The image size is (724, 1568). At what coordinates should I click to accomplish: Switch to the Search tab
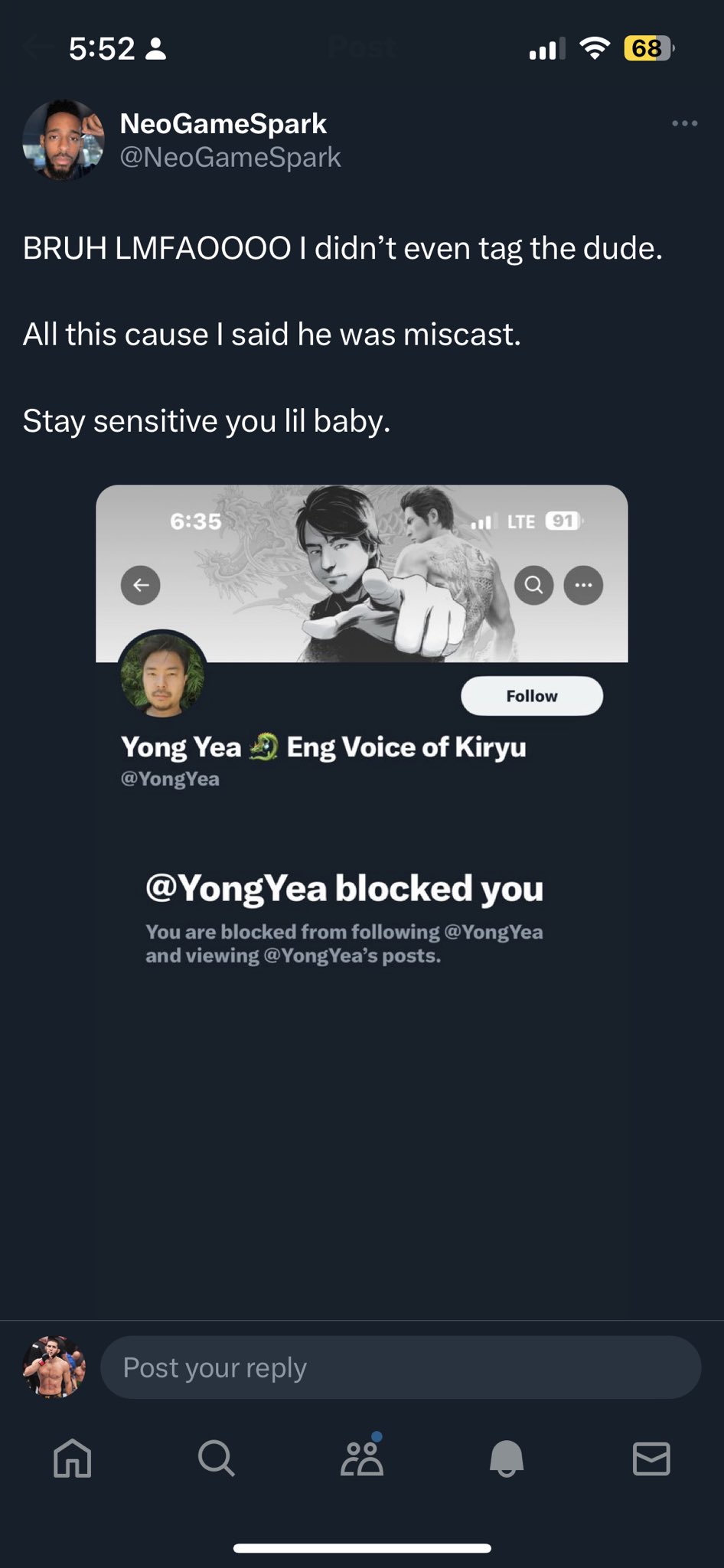click(217, 1458)
